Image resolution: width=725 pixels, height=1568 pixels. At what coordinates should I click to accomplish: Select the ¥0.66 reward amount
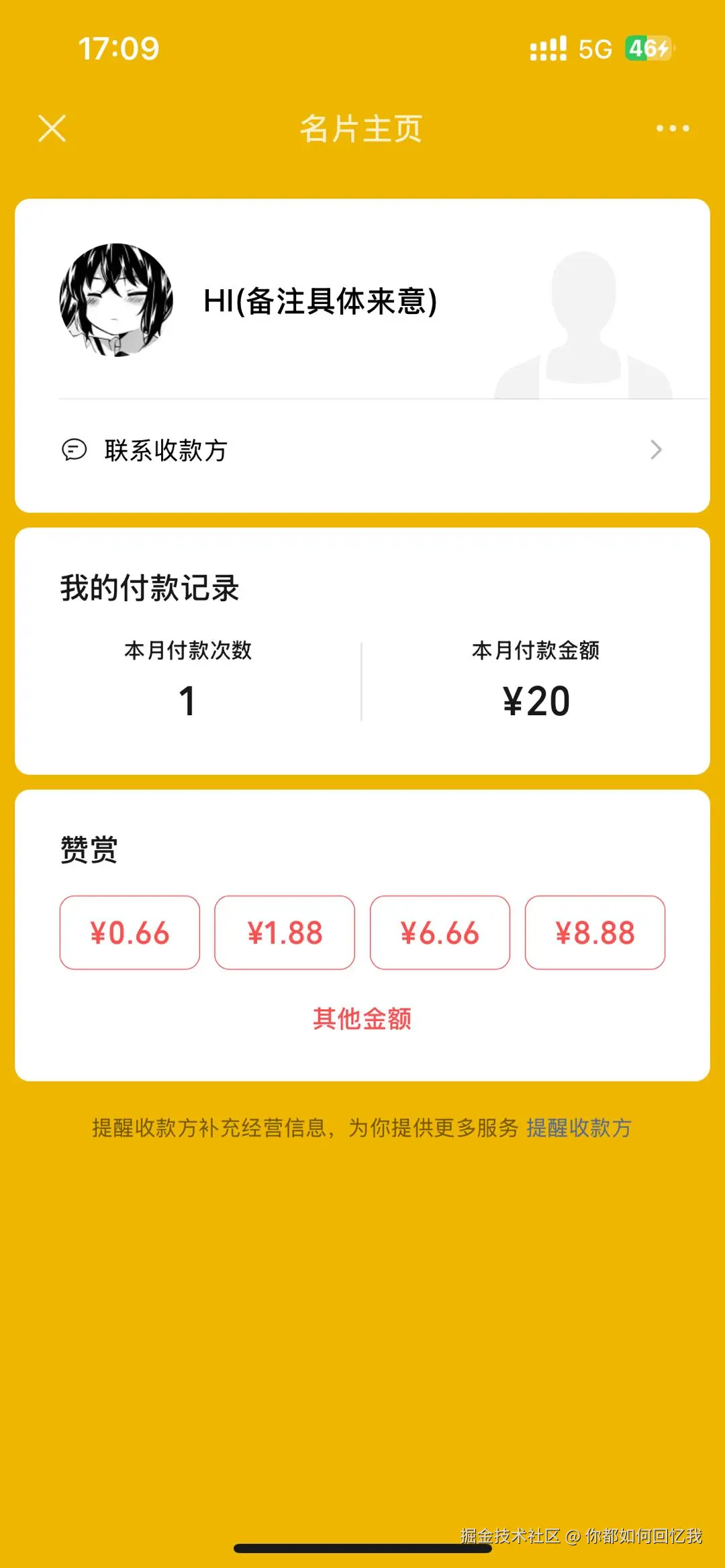pyautogui.click(x=130, y=933)
